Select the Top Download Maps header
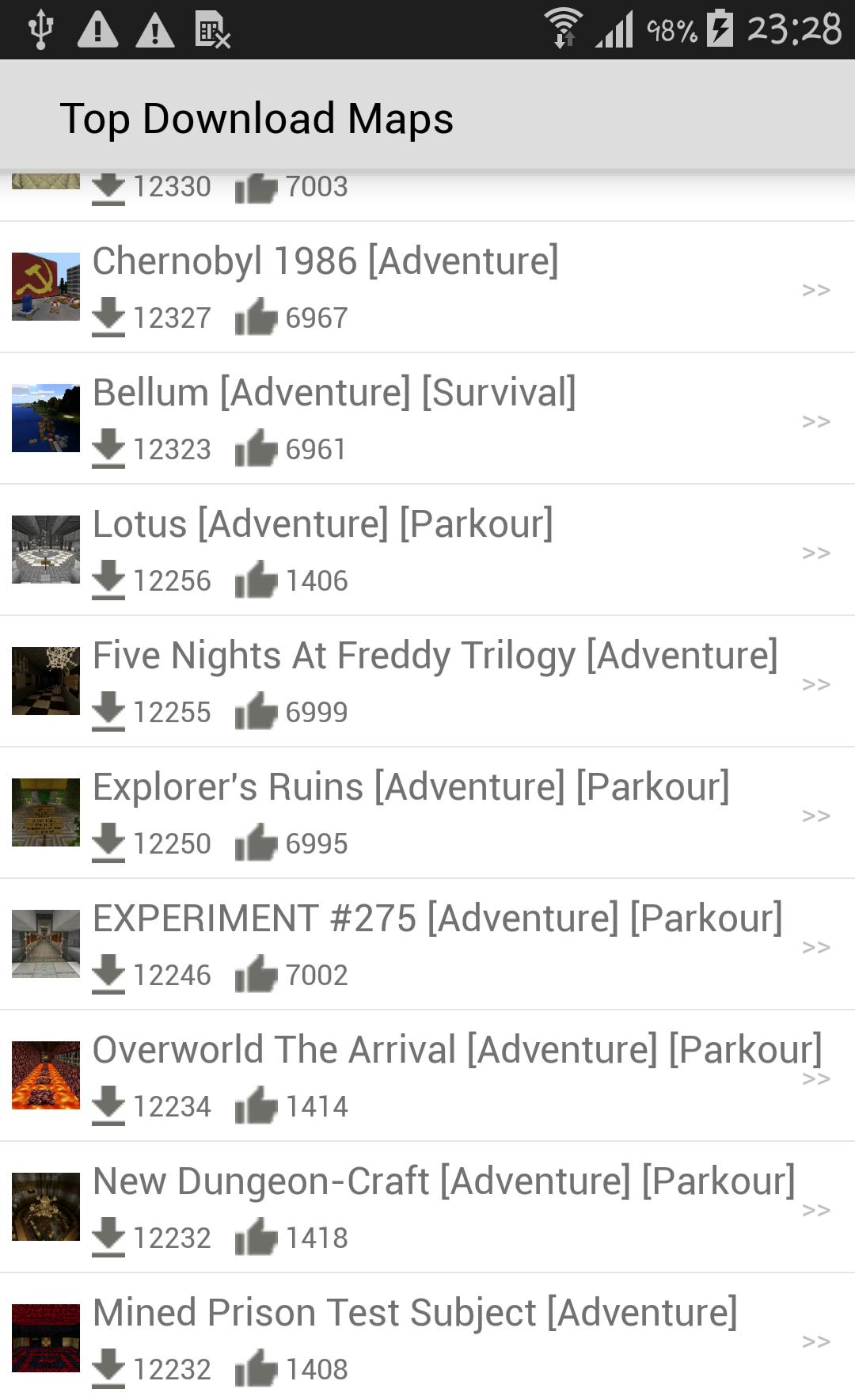The image size is (855, 1400). click(256, 117)
